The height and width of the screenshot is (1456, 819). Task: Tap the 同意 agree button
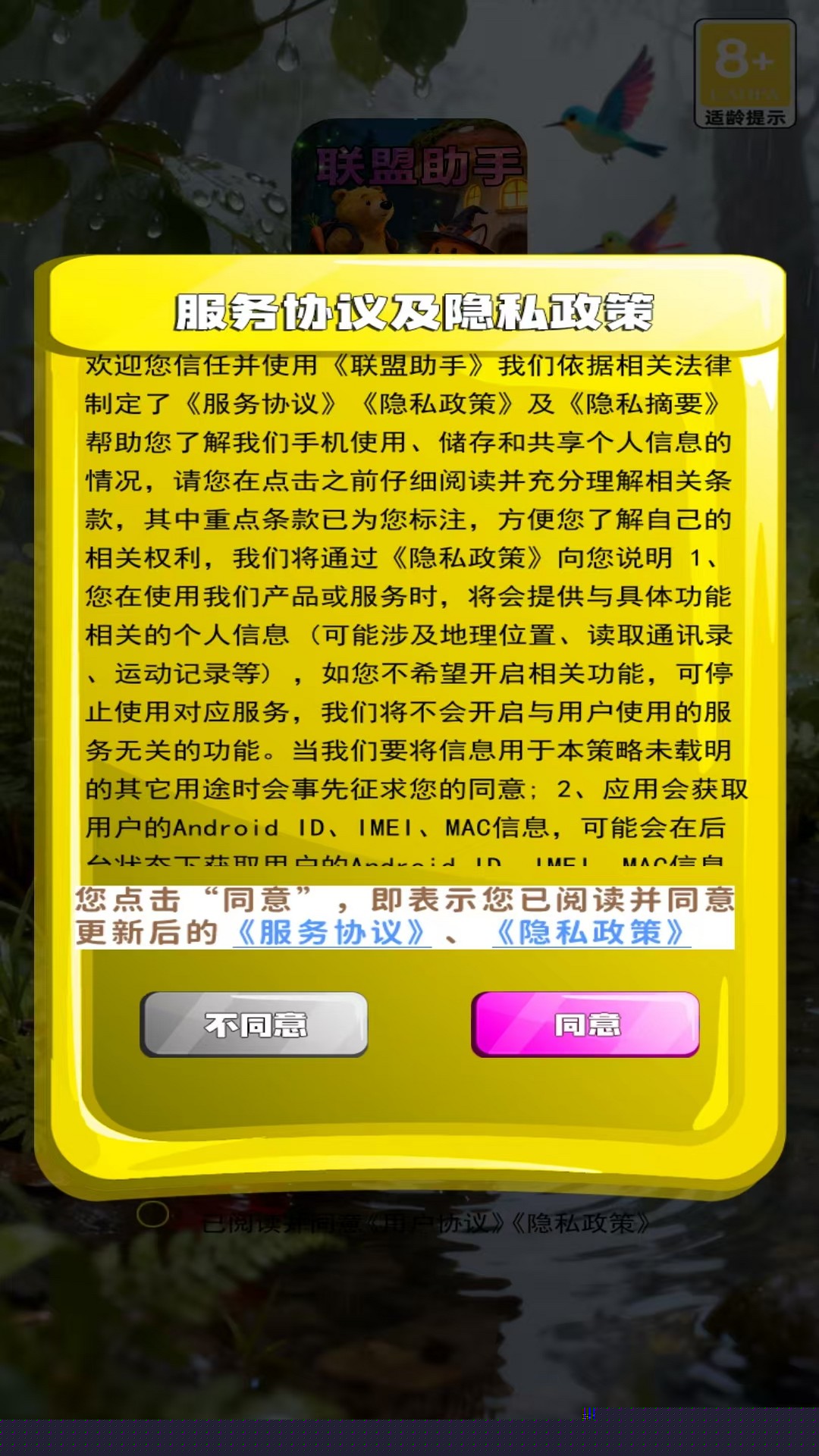tap(585, 1025)
